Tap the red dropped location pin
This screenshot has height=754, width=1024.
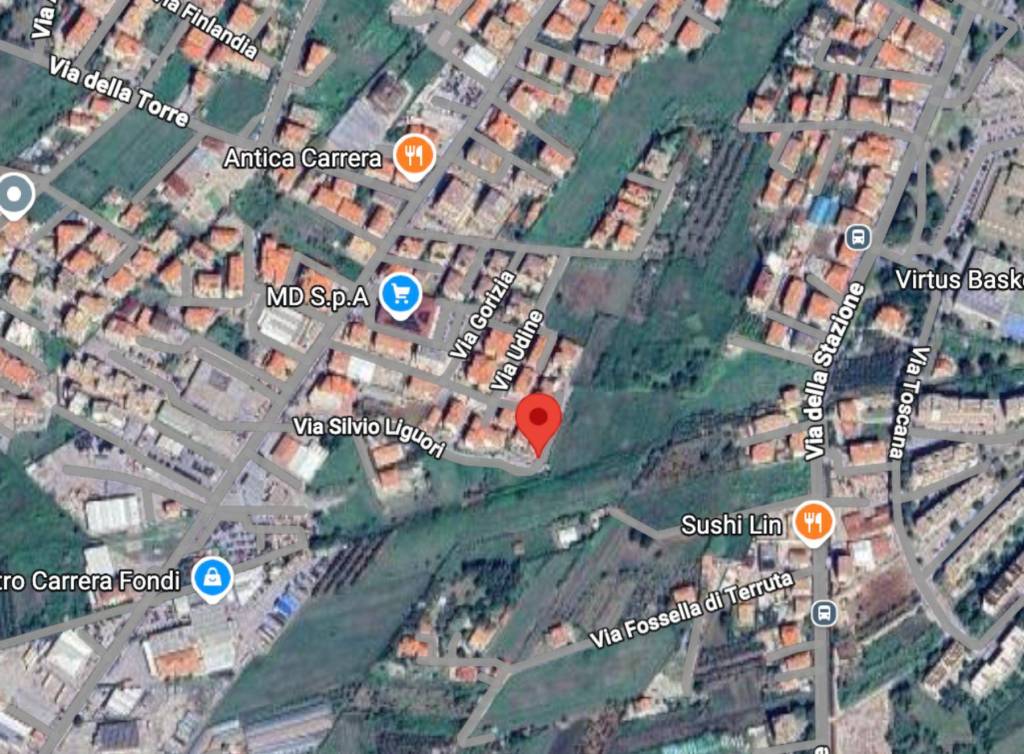coord(540,420)
